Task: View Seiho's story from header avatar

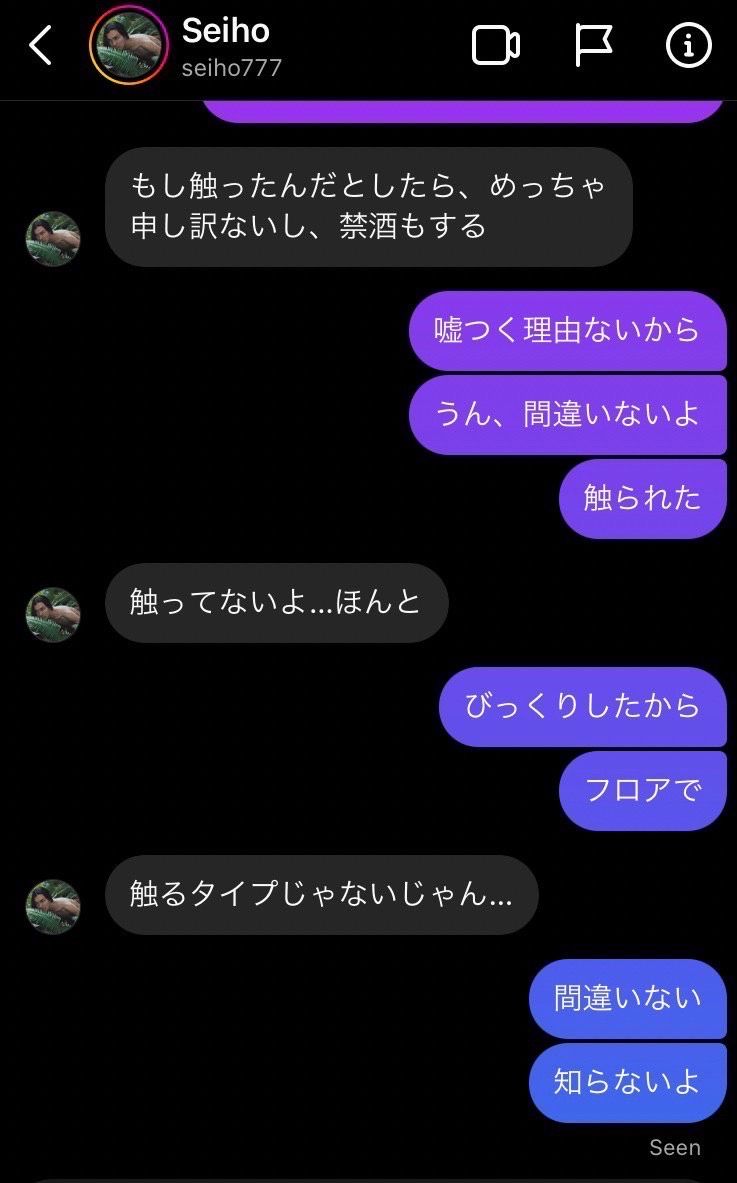Action: (x=128, y=46)
